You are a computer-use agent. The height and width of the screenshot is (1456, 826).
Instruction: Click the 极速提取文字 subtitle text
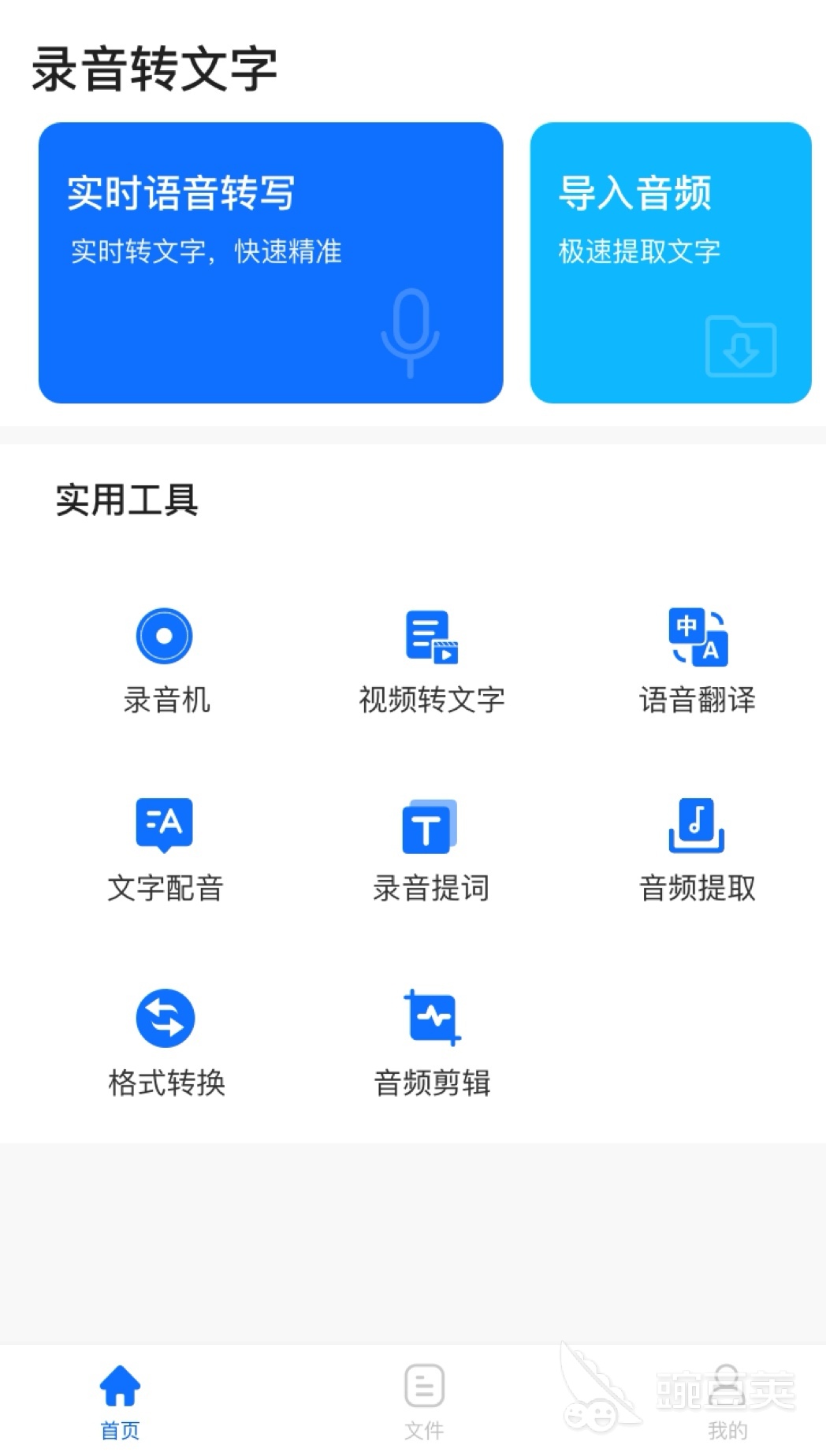pos(640,251)
